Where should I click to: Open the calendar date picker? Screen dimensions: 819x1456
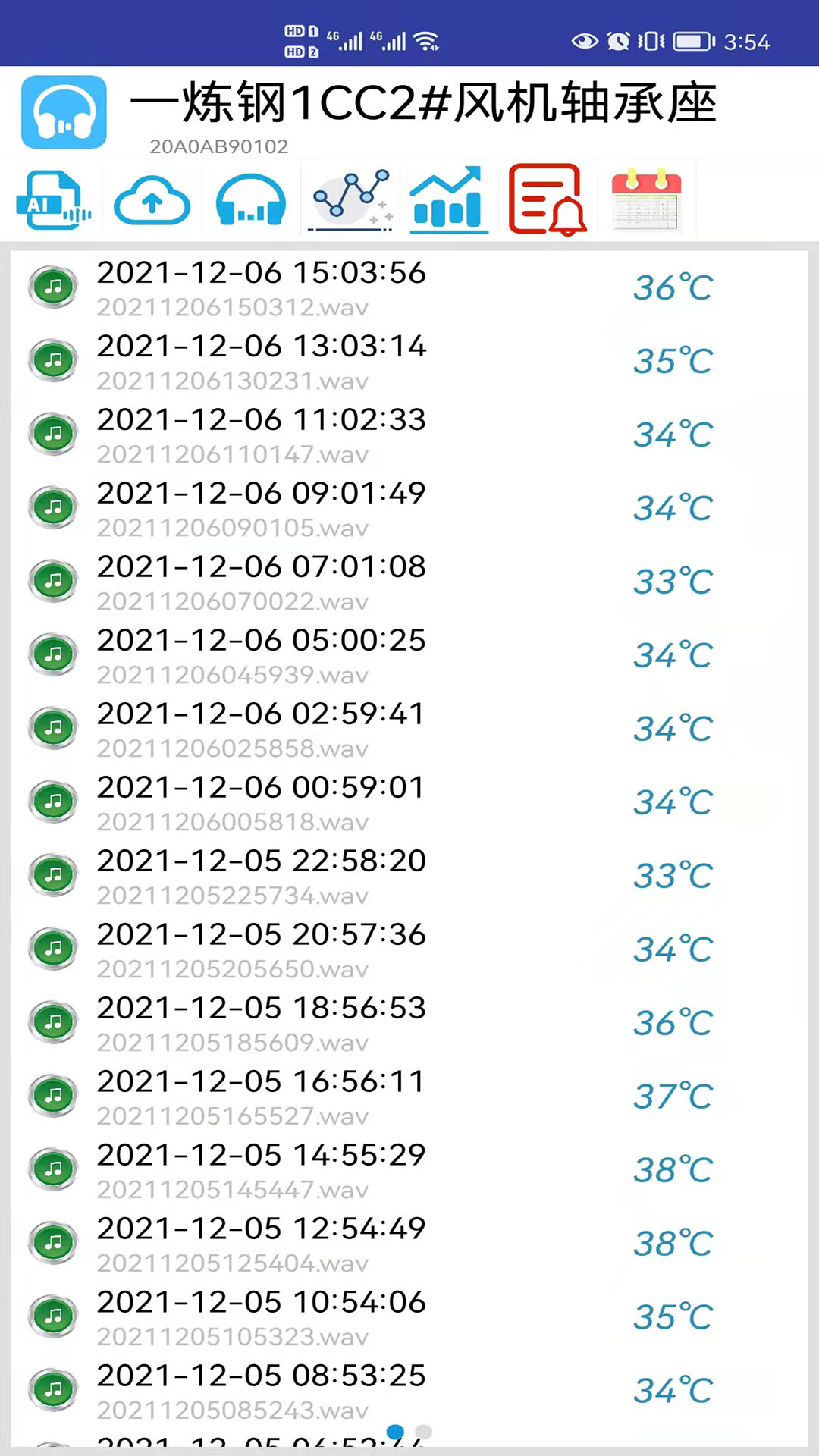(x=647, y=200)
